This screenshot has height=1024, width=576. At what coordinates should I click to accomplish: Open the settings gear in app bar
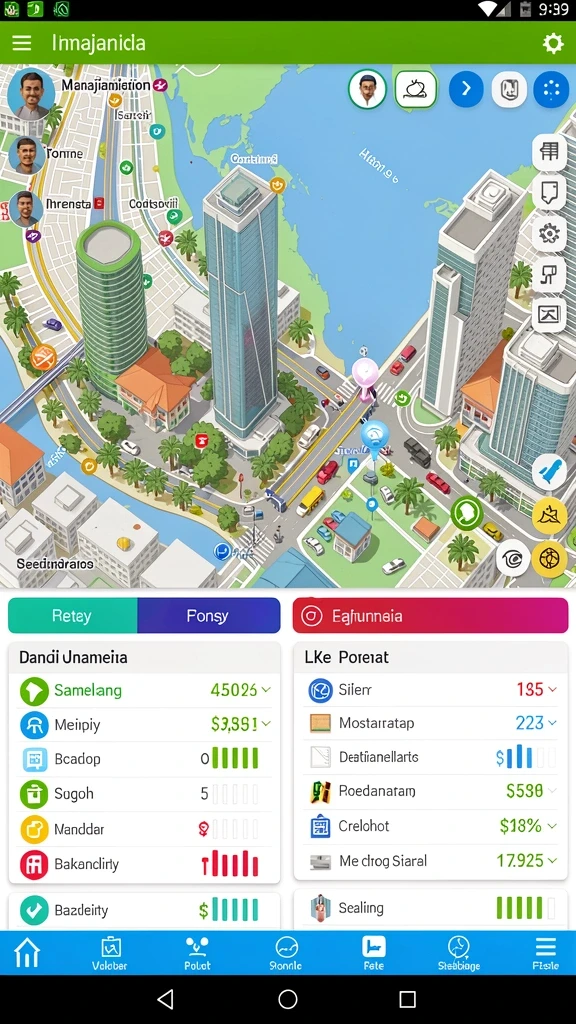[552, 43]
